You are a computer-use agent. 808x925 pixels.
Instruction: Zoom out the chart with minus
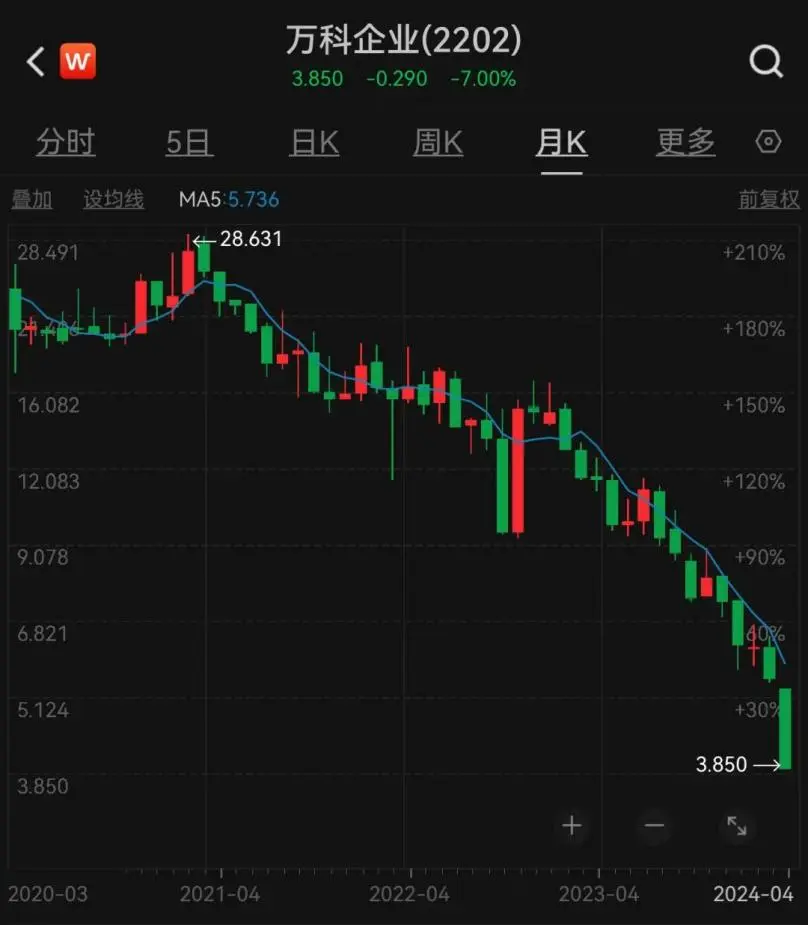[655, 826]
